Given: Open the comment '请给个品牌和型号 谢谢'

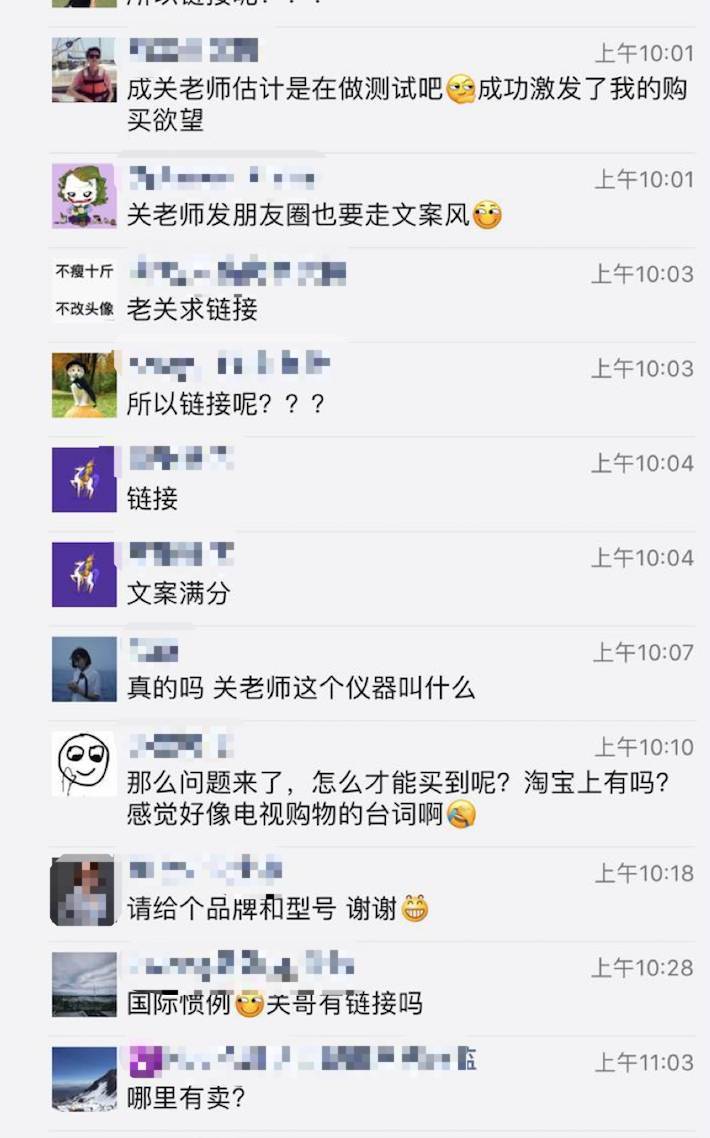Looking at the screenshot, I should (x=262, y=909).
